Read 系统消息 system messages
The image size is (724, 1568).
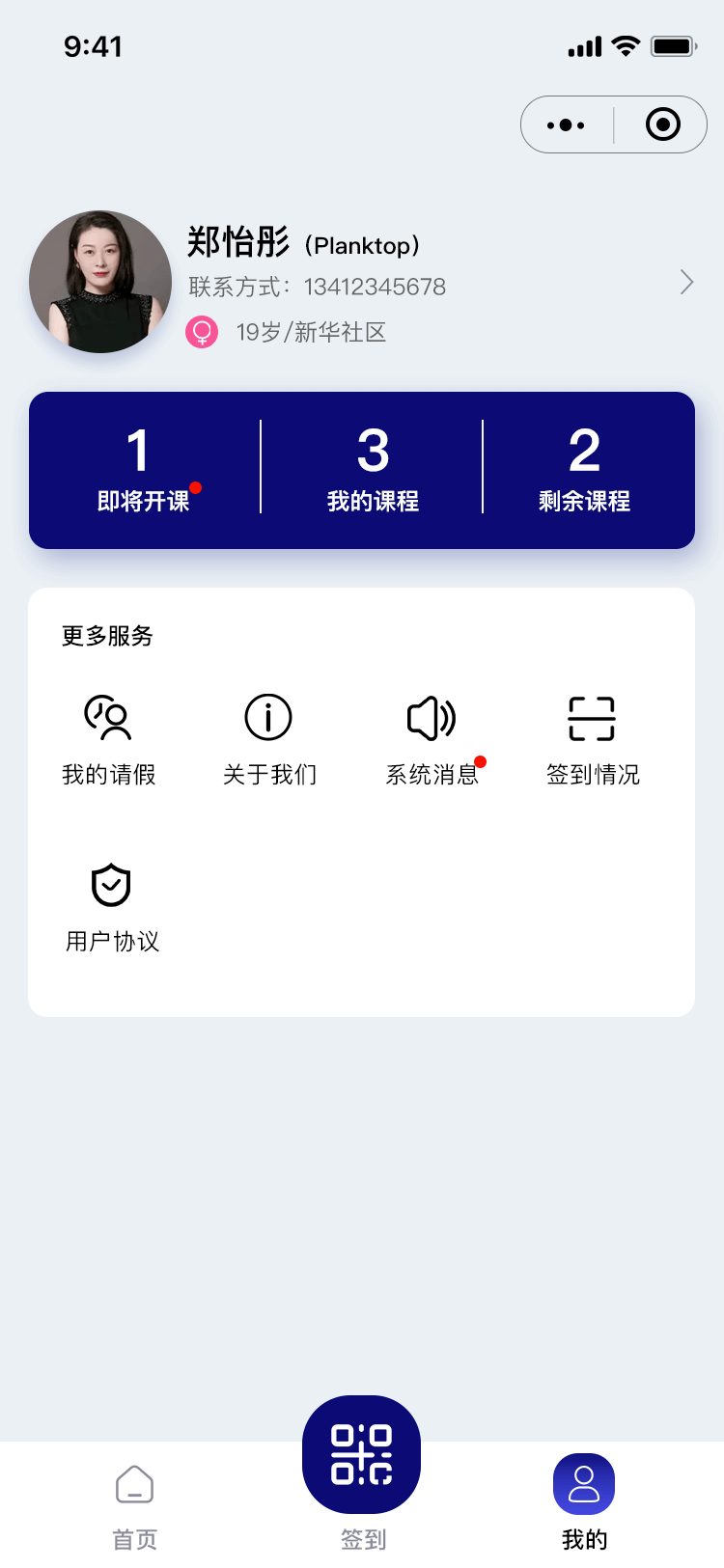tap(432, 740)
